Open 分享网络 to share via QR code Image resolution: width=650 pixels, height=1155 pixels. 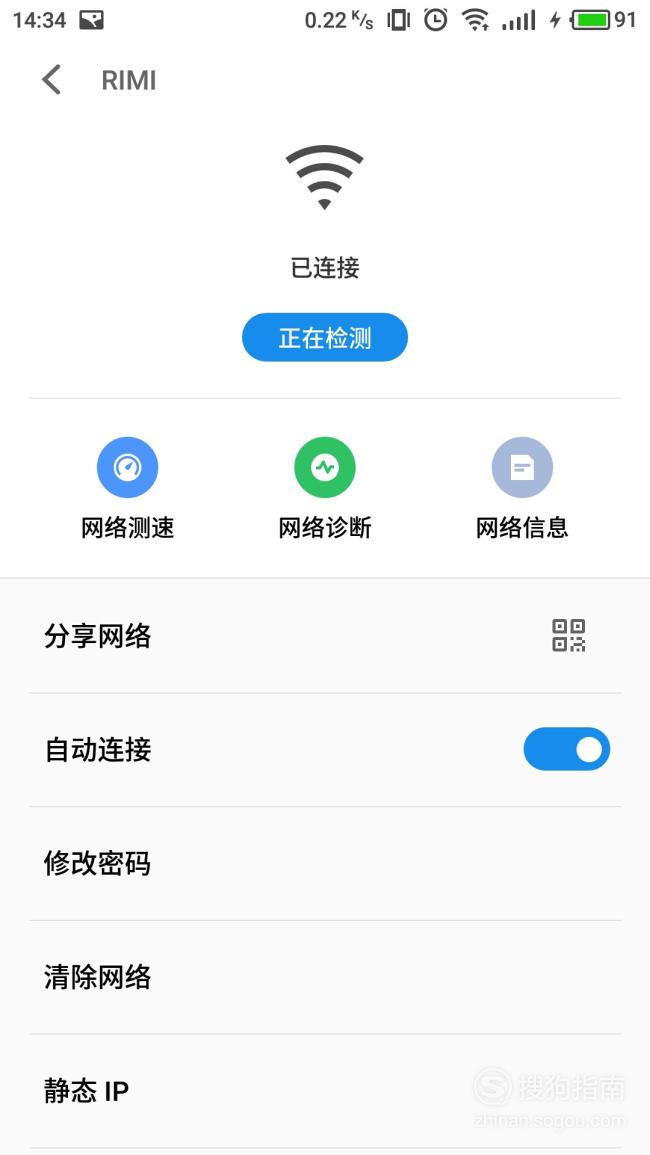325,636
